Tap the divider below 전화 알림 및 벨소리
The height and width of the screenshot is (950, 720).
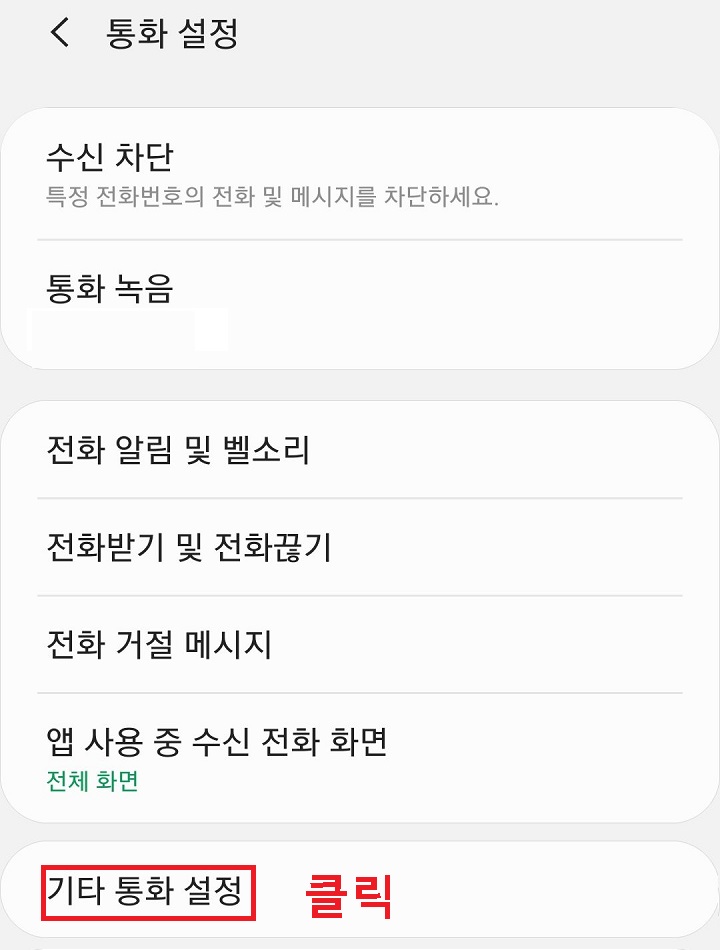pos(360,499)
